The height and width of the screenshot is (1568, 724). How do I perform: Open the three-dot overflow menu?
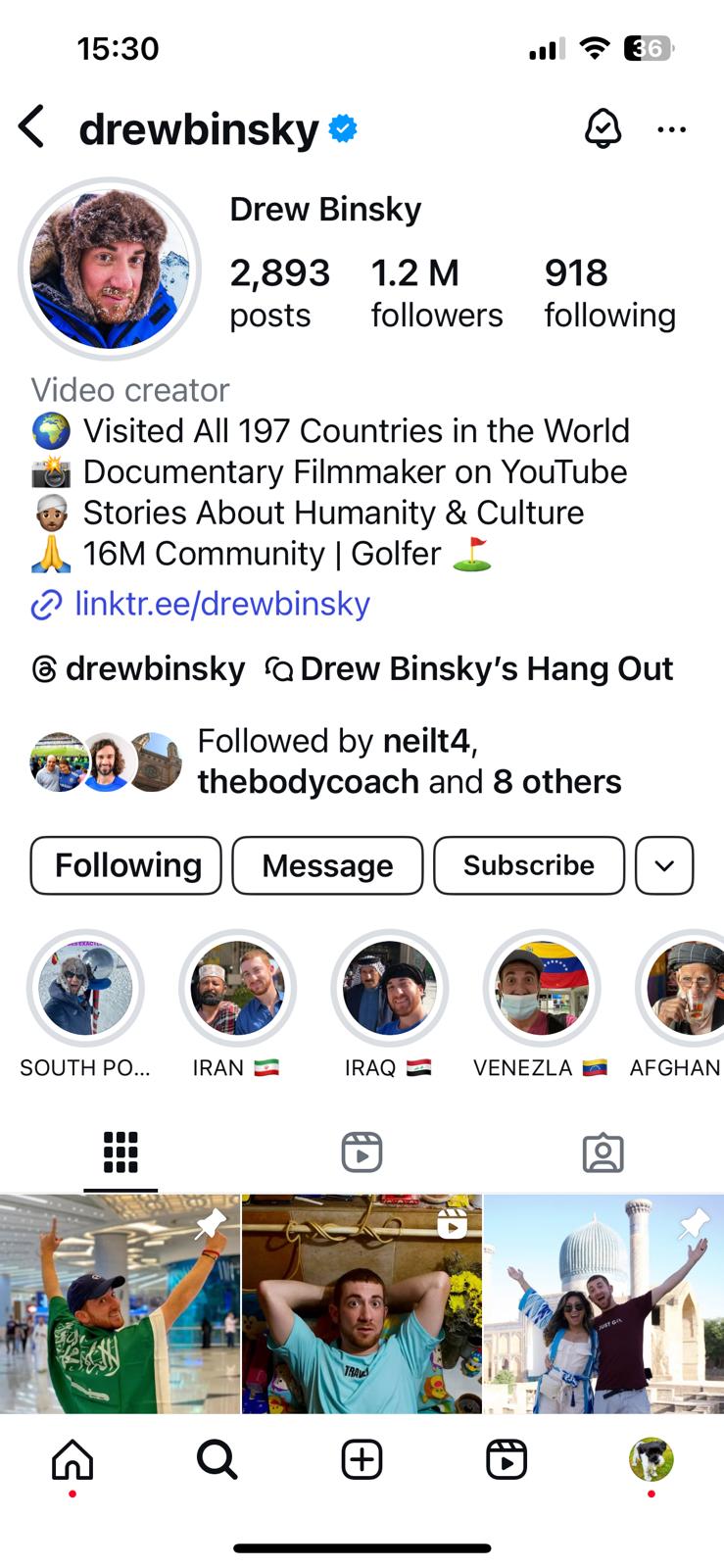click(x=671, y=129)
